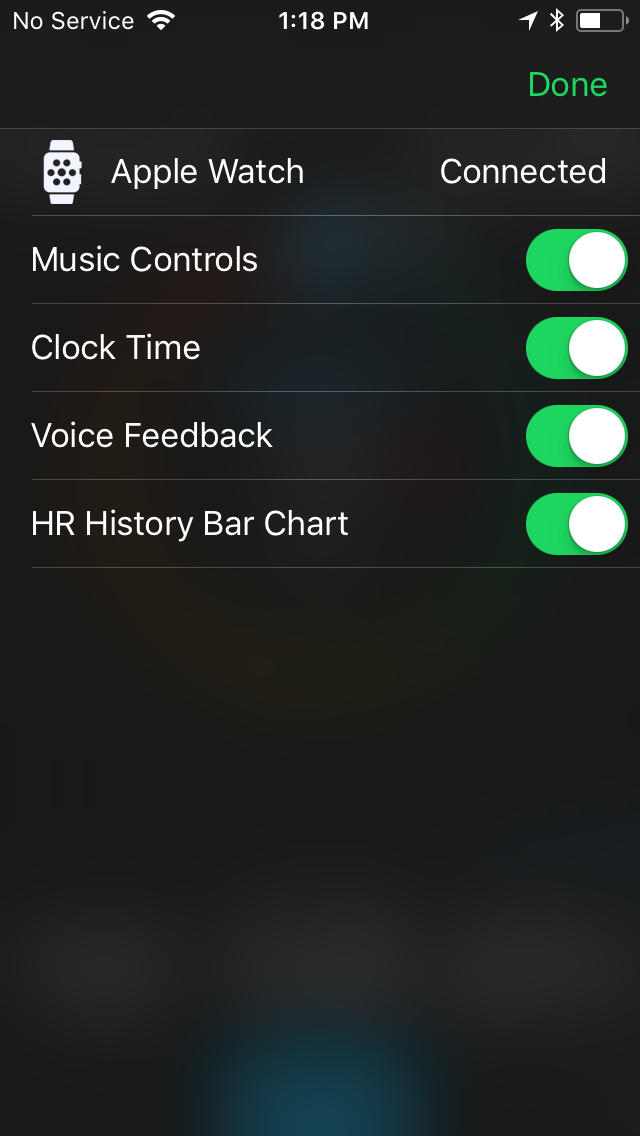Open the Apple Watch connection row
Viewport: 640px width, 1136px height.
coord(320,172)
